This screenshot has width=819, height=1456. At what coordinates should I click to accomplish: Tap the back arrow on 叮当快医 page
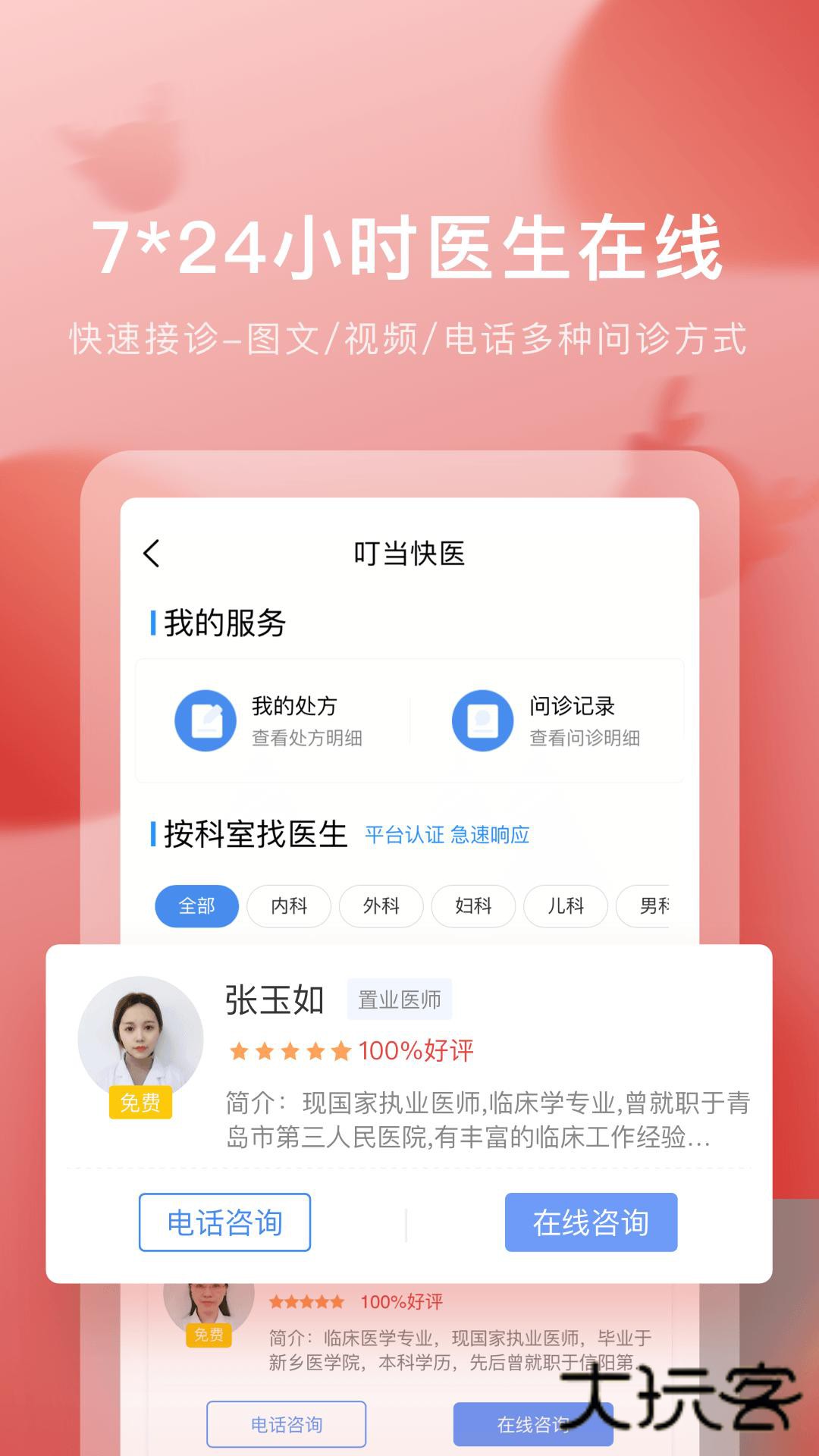152,553
